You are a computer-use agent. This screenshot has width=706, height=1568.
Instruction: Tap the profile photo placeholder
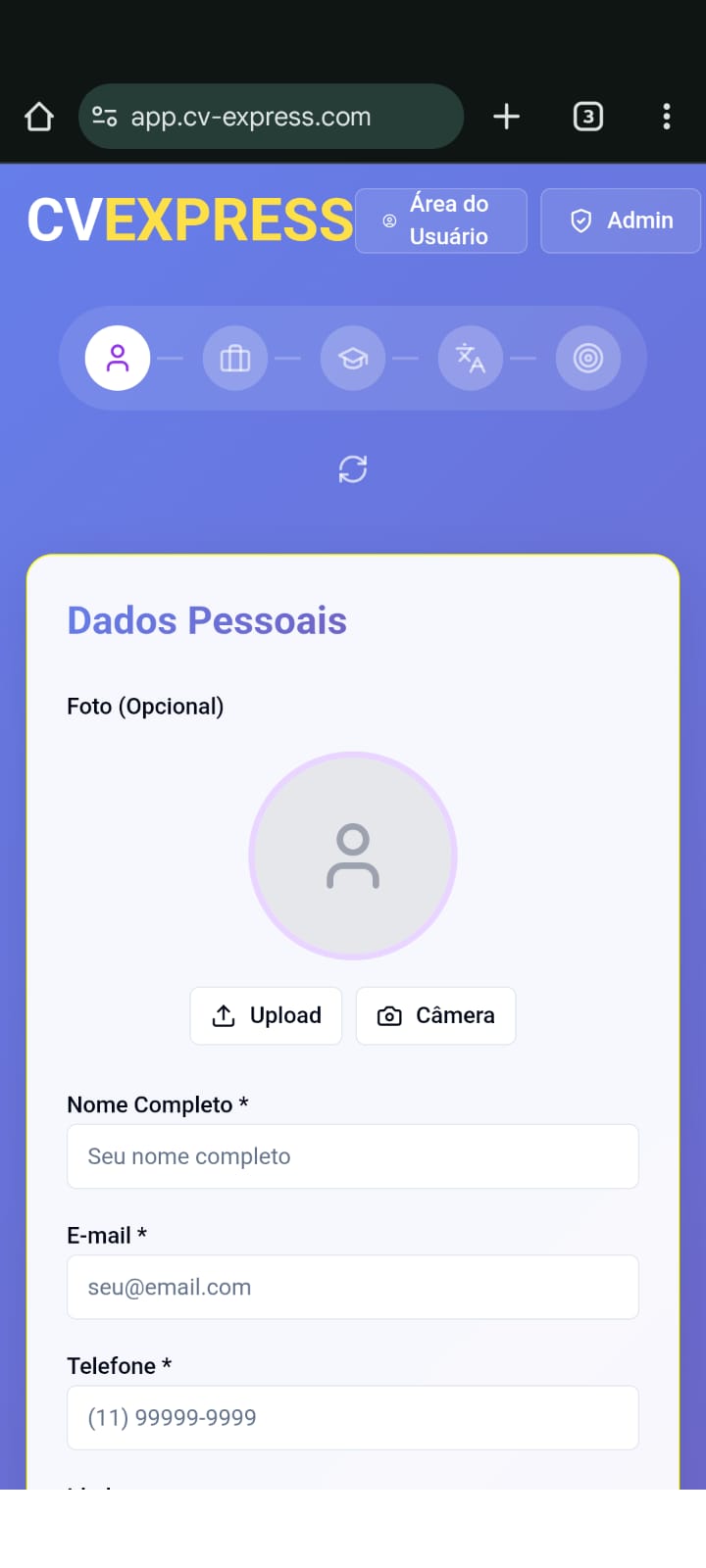353,856
